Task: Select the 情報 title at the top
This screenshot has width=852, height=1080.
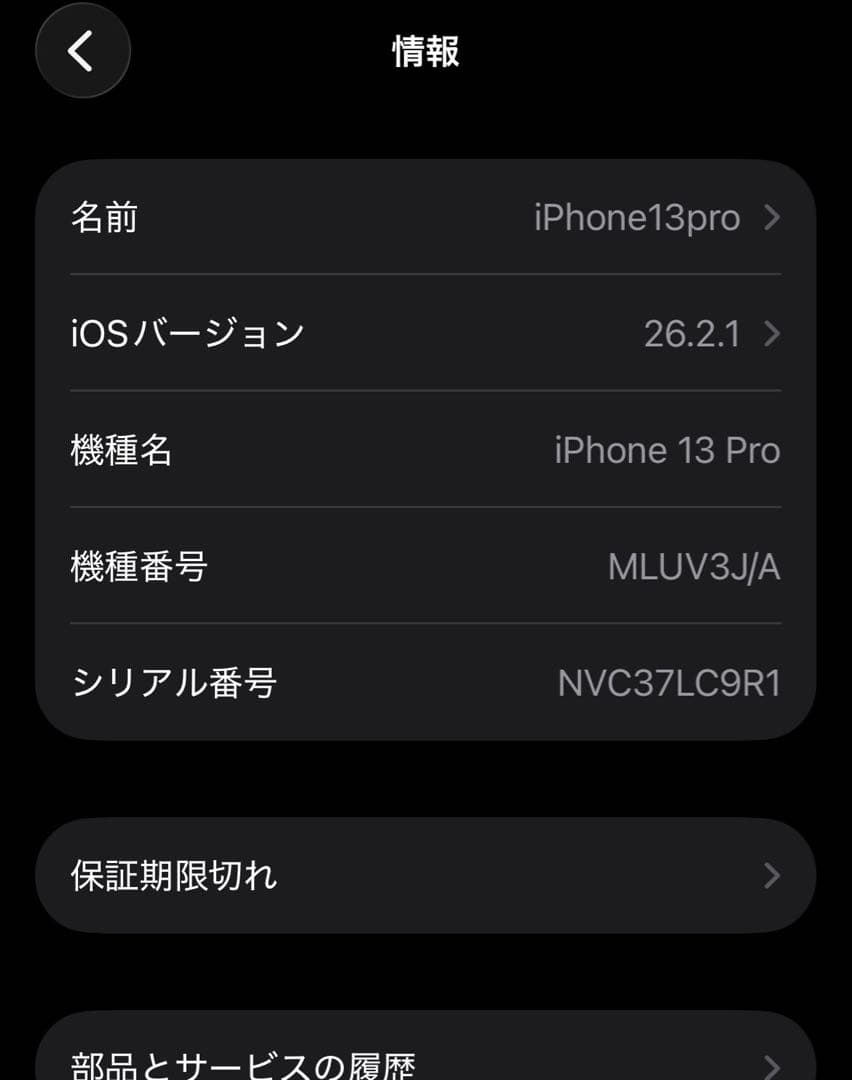Action: [426, 55]
